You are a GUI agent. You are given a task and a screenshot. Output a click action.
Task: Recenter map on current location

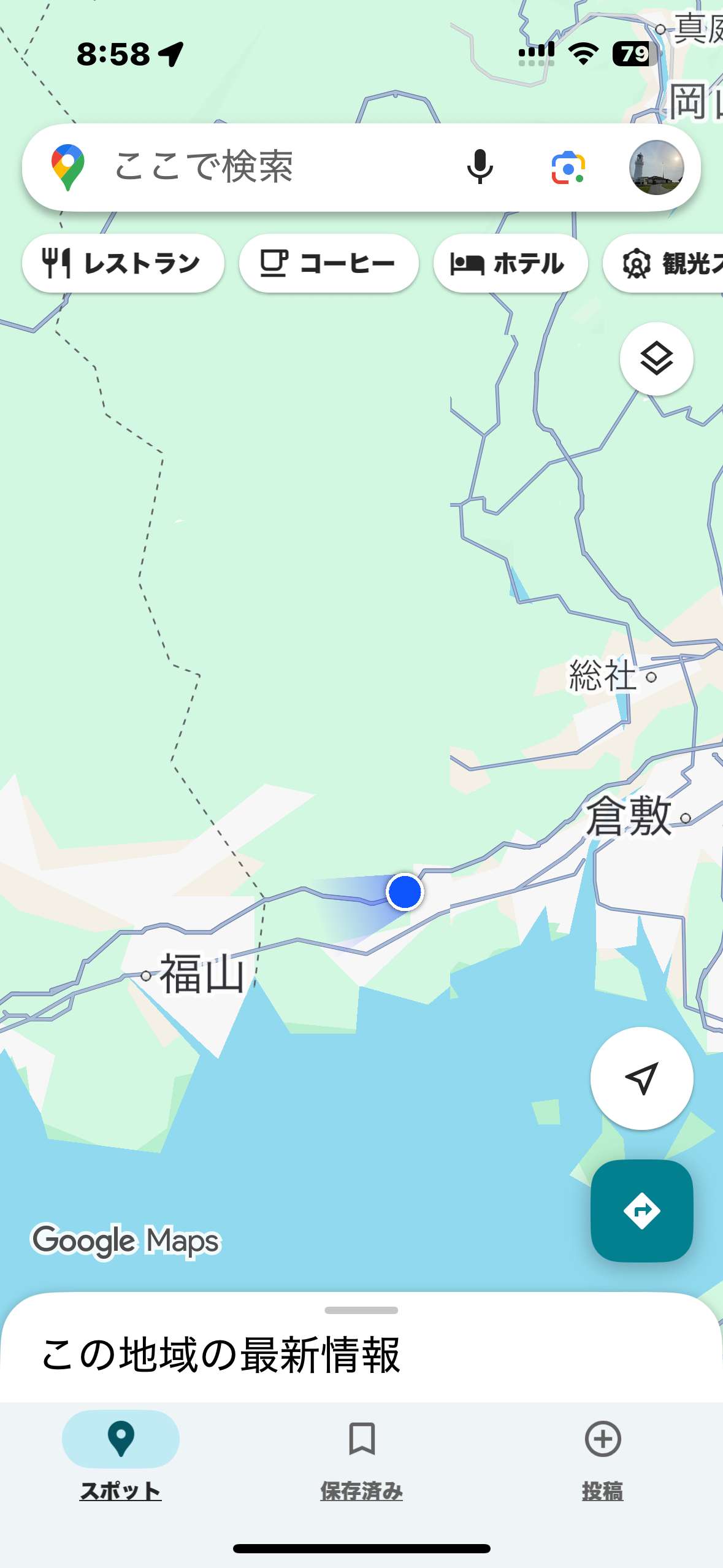641,1078
